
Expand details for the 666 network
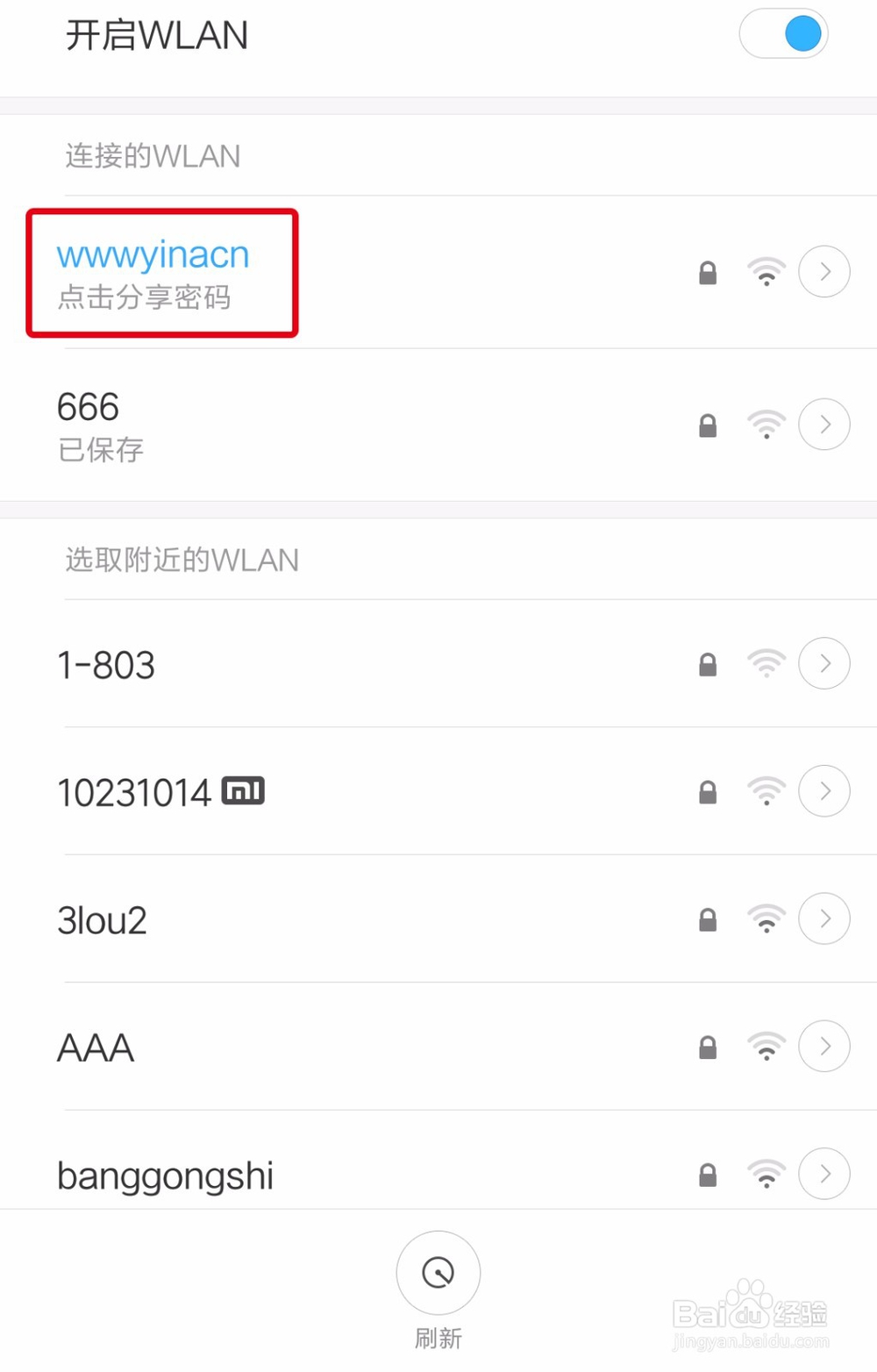(824, 425)
